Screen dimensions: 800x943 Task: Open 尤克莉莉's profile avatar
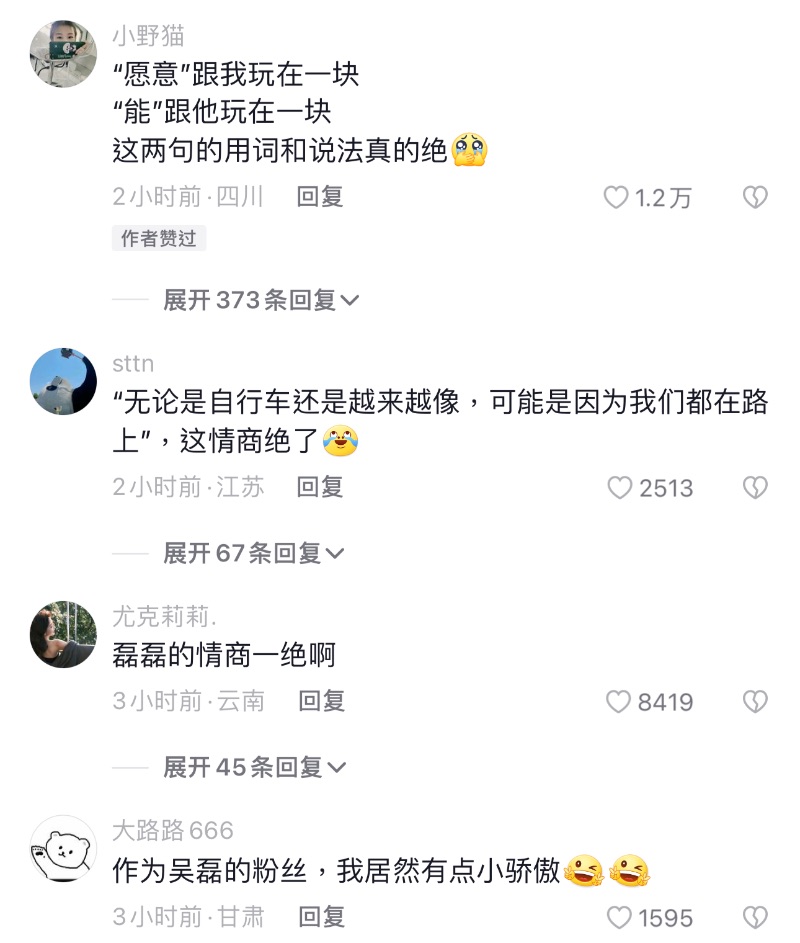(x=63, y=634)
